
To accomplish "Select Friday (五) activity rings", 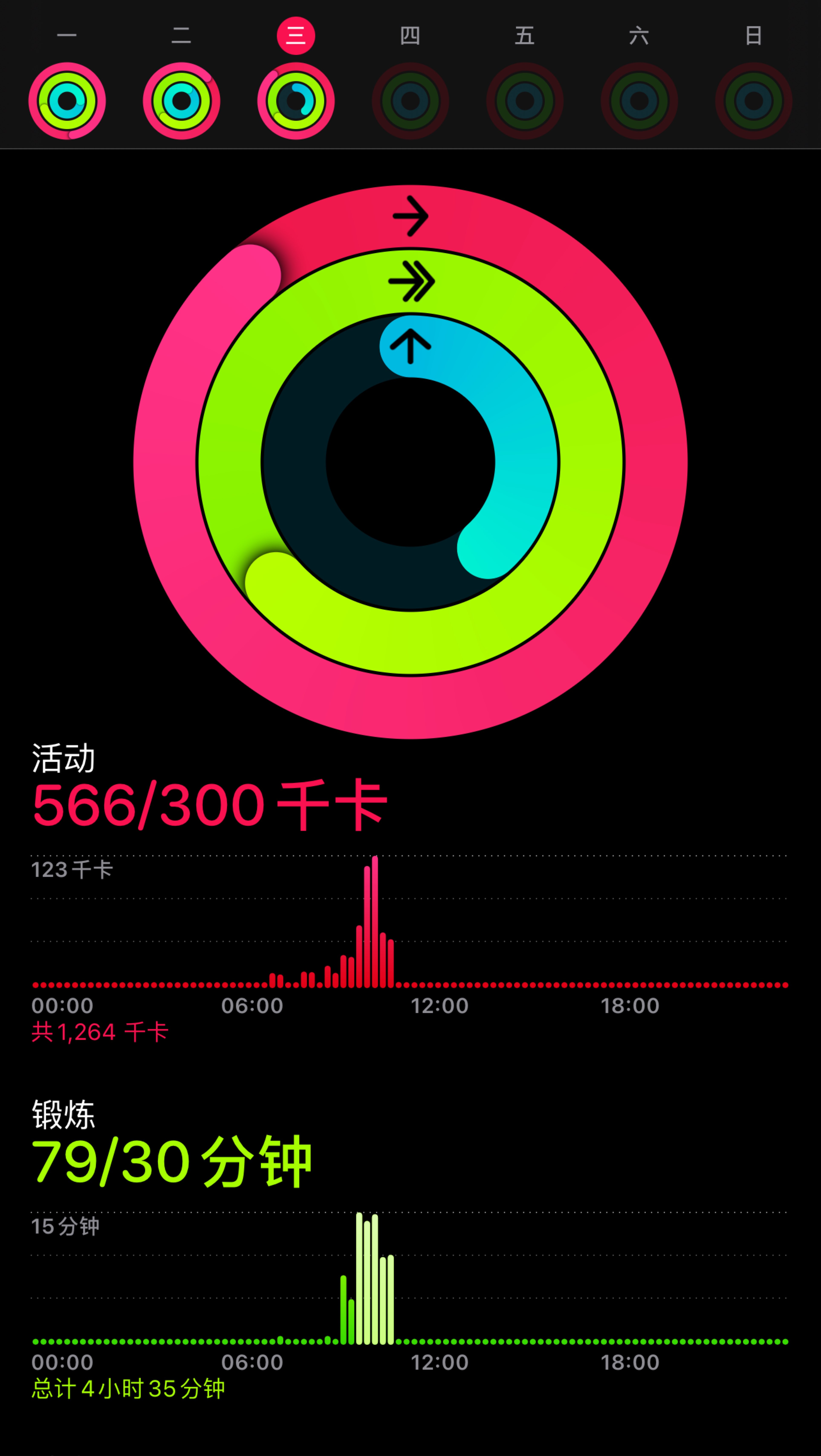I will [x=525, y=101].
